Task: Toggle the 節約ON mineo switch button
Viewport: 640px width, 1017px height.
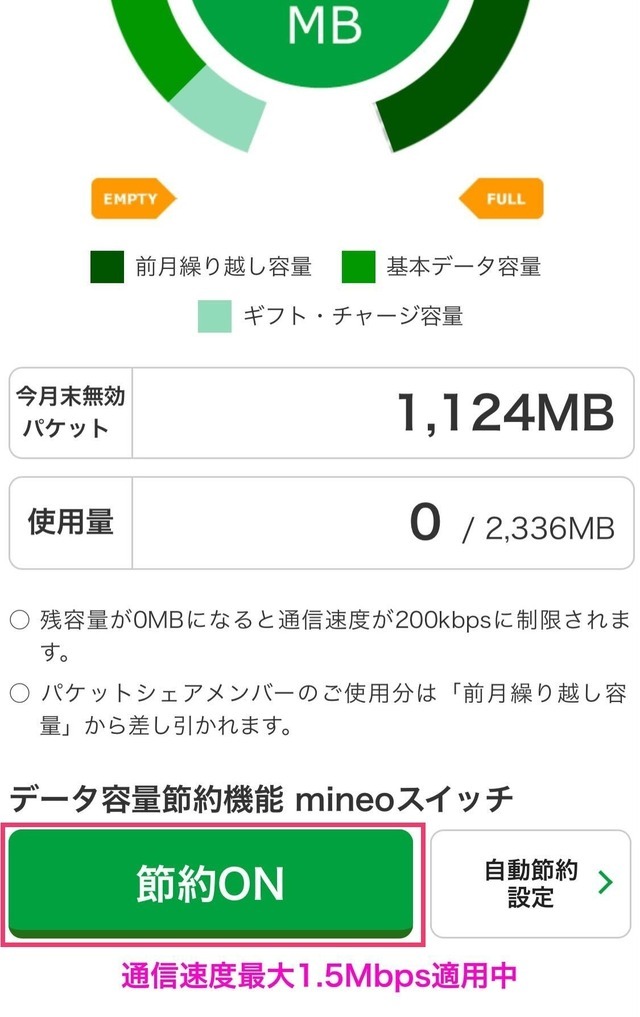Action: 211,883
